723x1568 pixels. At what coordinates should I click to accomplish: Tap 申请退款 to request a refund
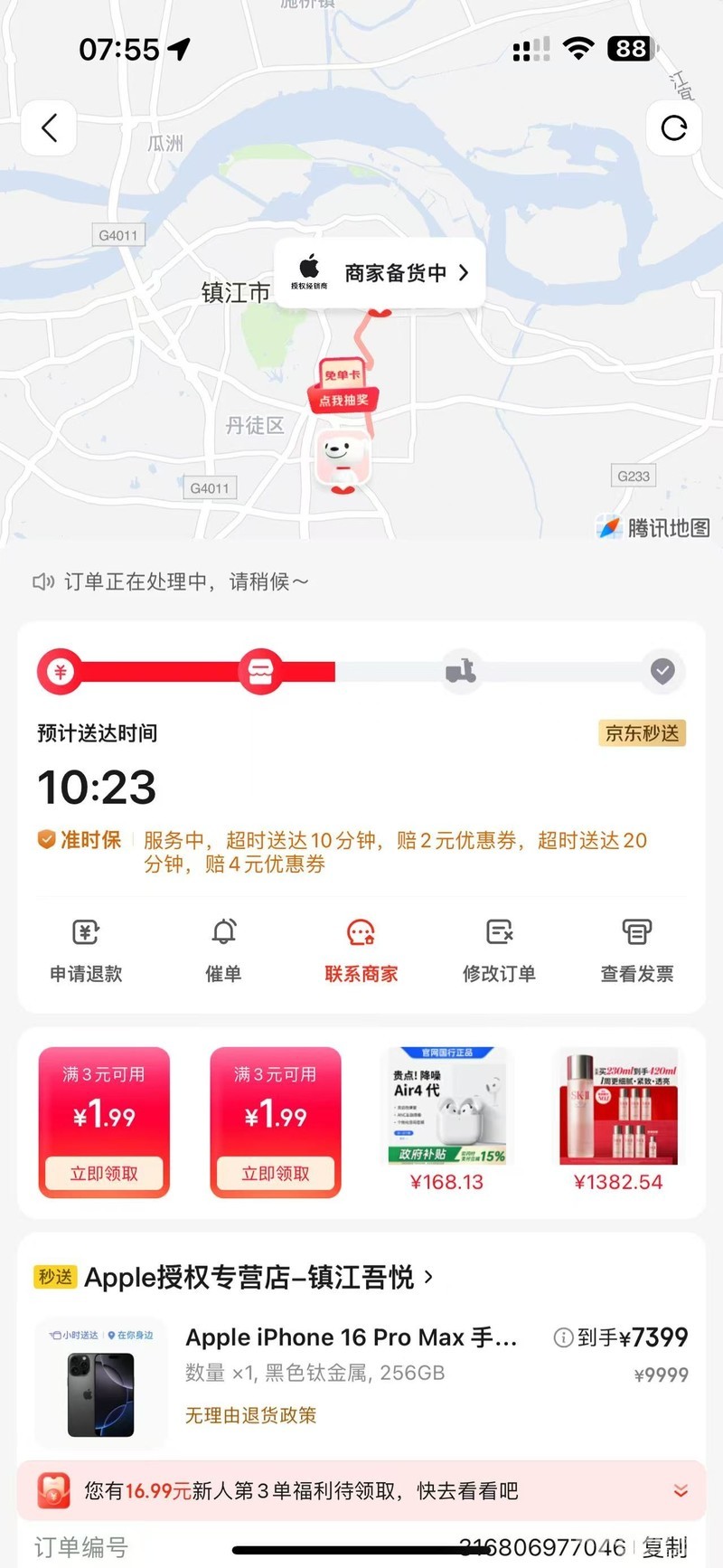pos(86,949)
